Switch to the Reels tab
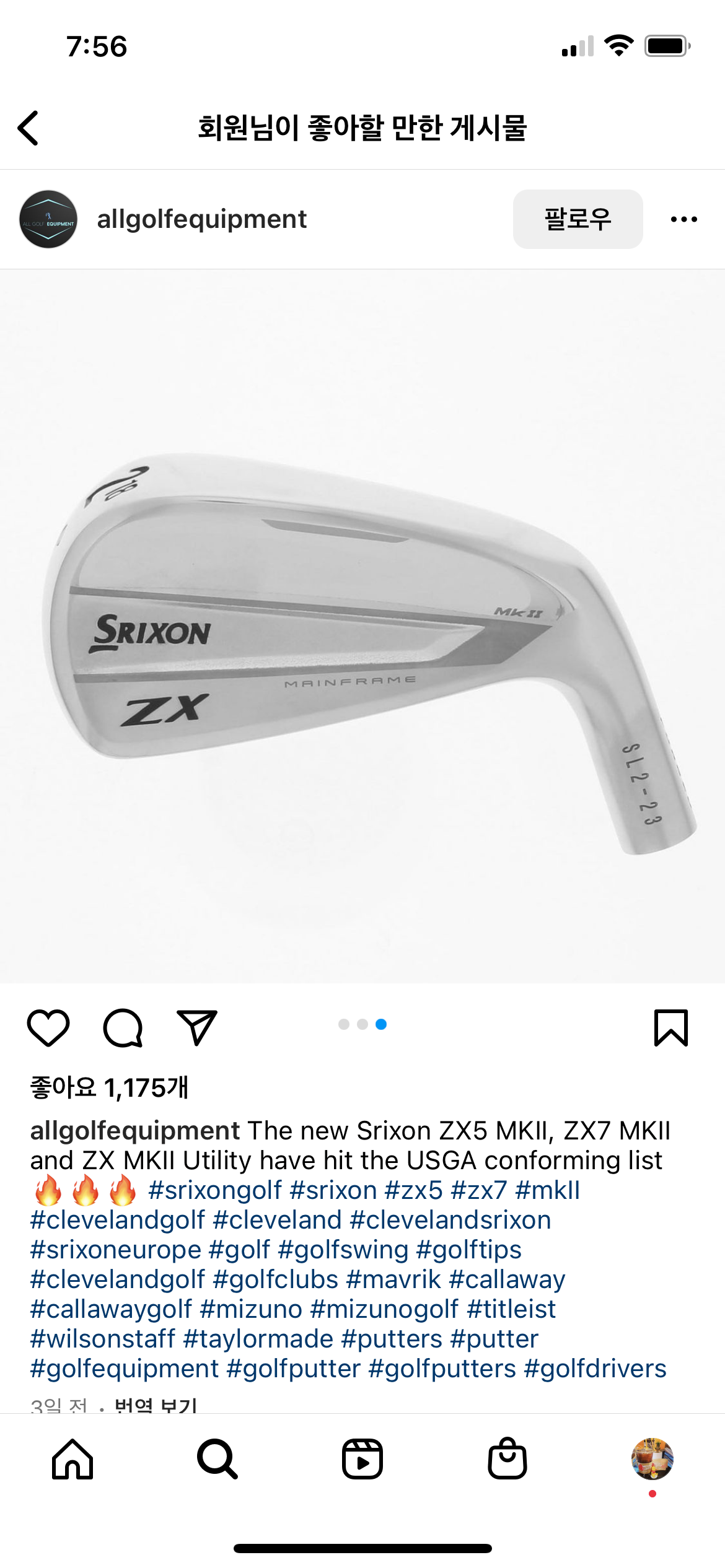The width and height of the screenshot is (725, 1568). 362,1459
